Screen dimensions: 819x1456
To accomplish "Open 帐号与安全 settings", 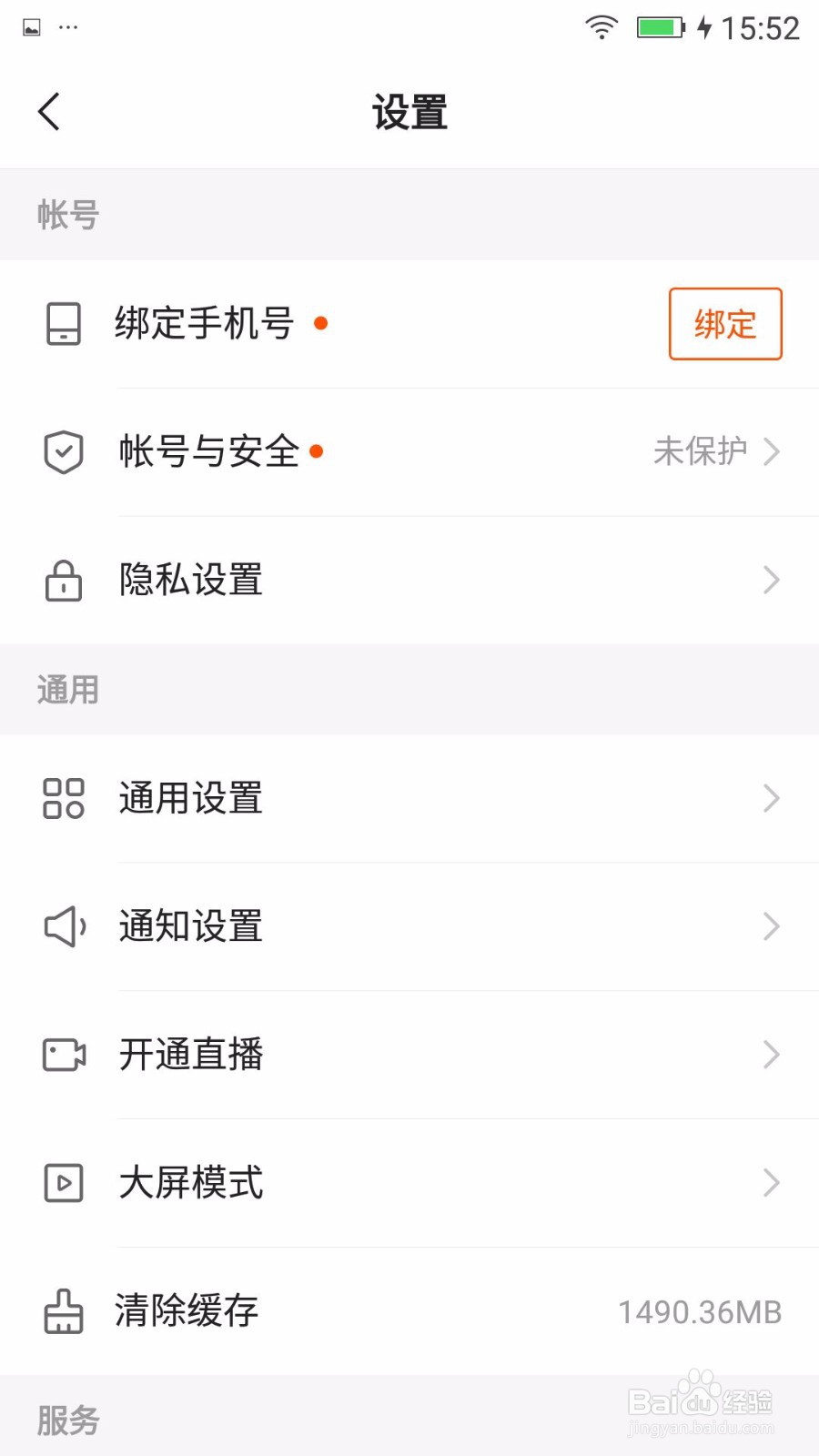I will 409,451.
